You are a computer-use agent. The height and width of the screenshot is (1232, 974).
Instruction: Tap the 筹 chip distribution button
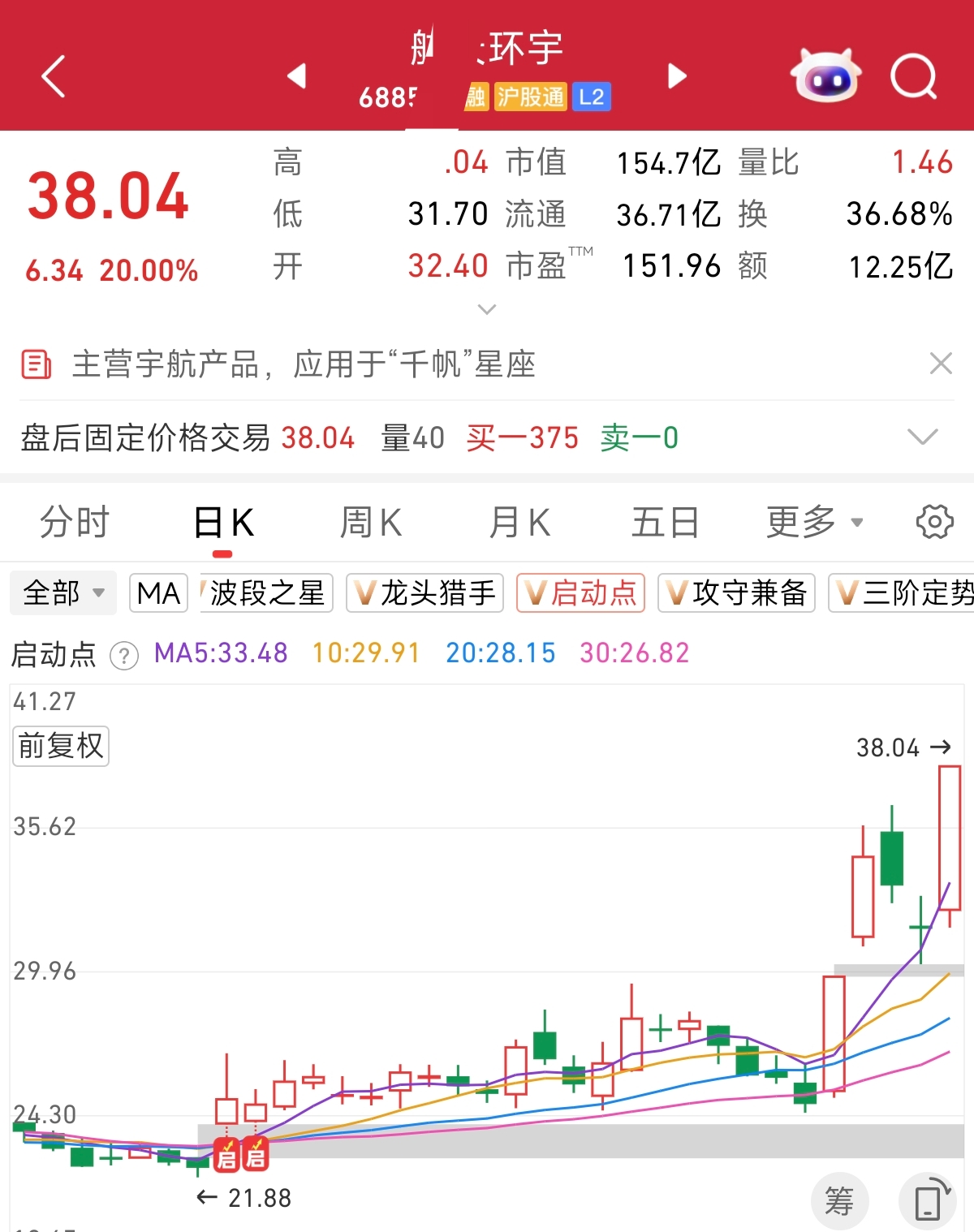click(x=839, y=1200)
